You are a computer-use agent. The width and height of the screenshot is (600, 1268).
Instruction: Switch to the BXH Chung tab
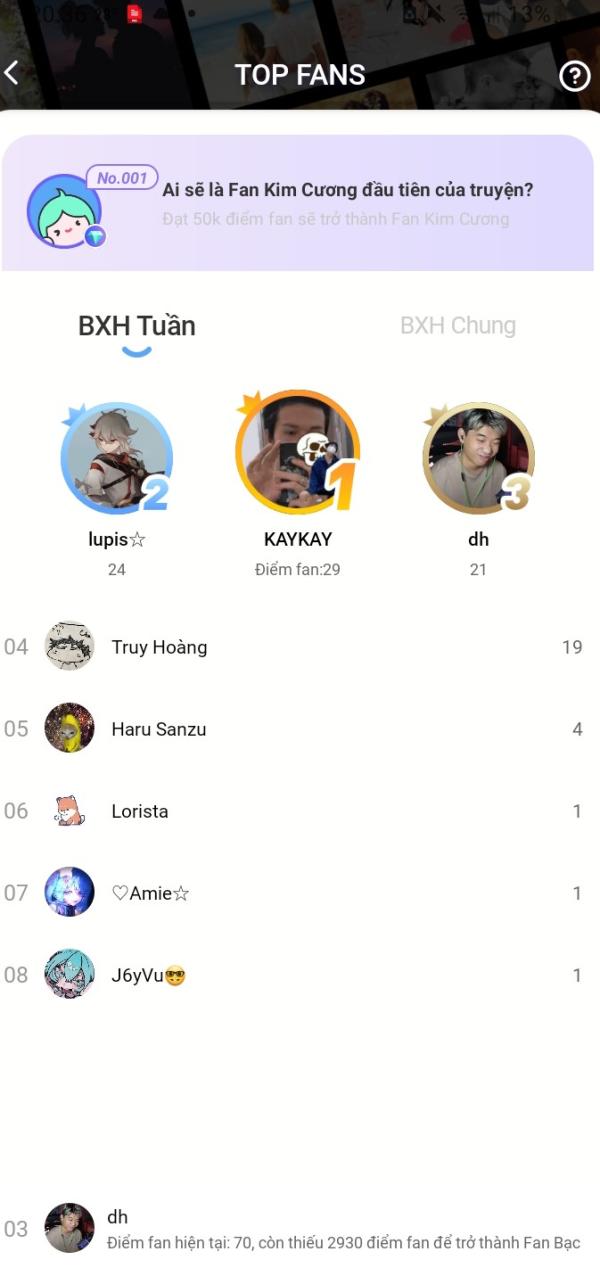(458, 326)
